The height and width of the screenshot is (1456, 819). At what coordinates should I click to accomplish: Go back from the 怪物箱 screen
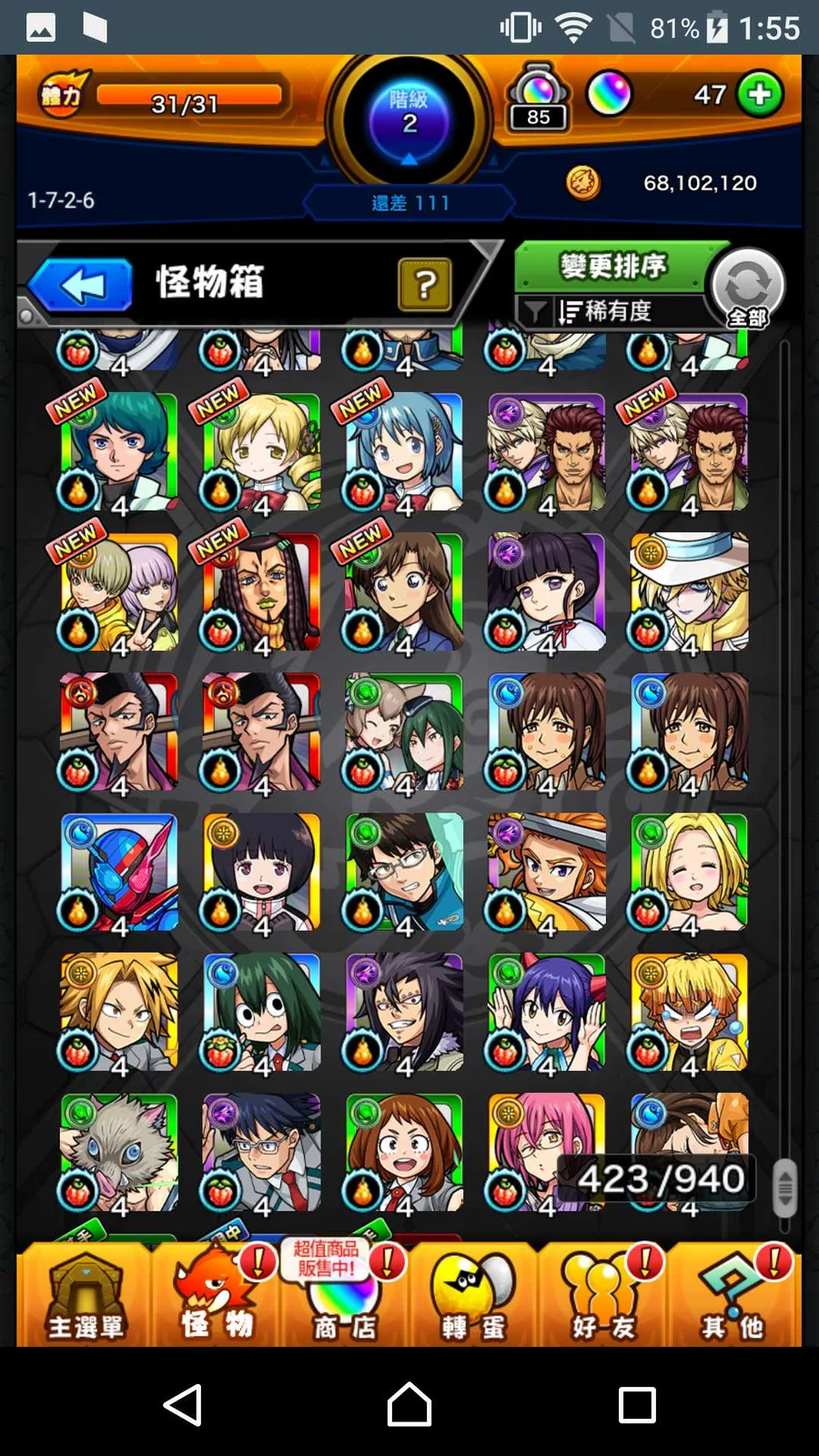coord(80,286)
